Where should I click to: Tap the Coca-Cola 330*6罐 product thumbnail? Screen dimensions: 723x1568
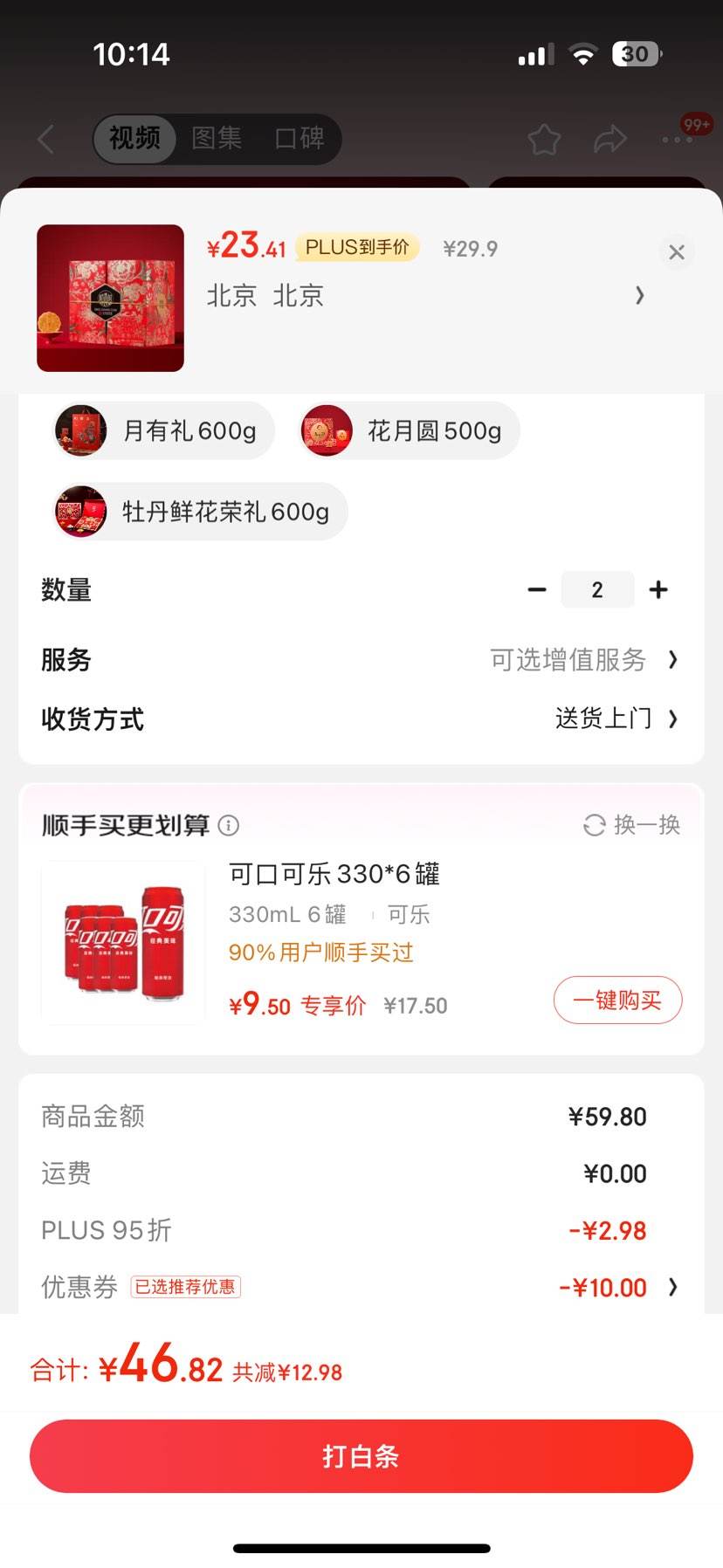[x=122, y=941]
